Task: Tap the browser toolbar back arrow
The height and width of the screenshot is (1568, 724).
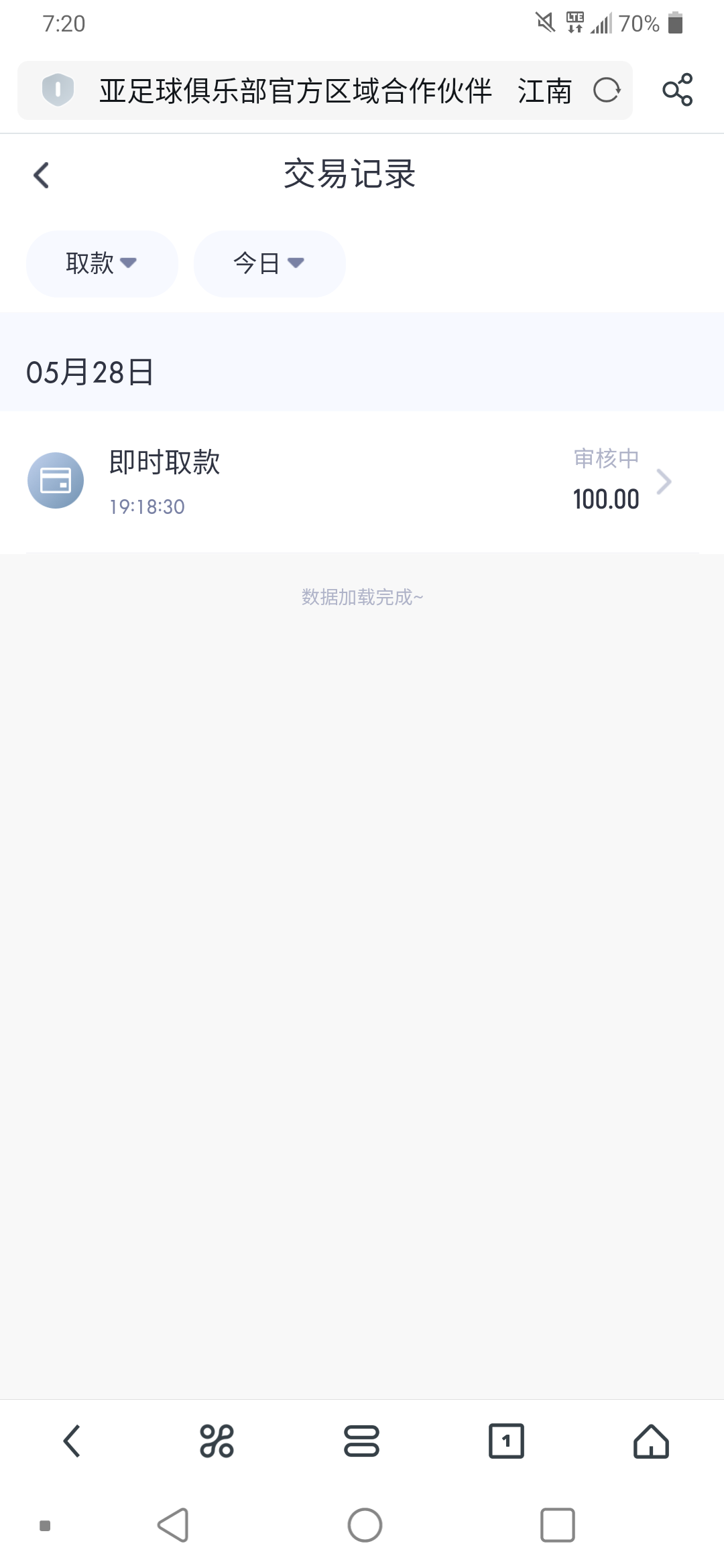Action: 72,1441
